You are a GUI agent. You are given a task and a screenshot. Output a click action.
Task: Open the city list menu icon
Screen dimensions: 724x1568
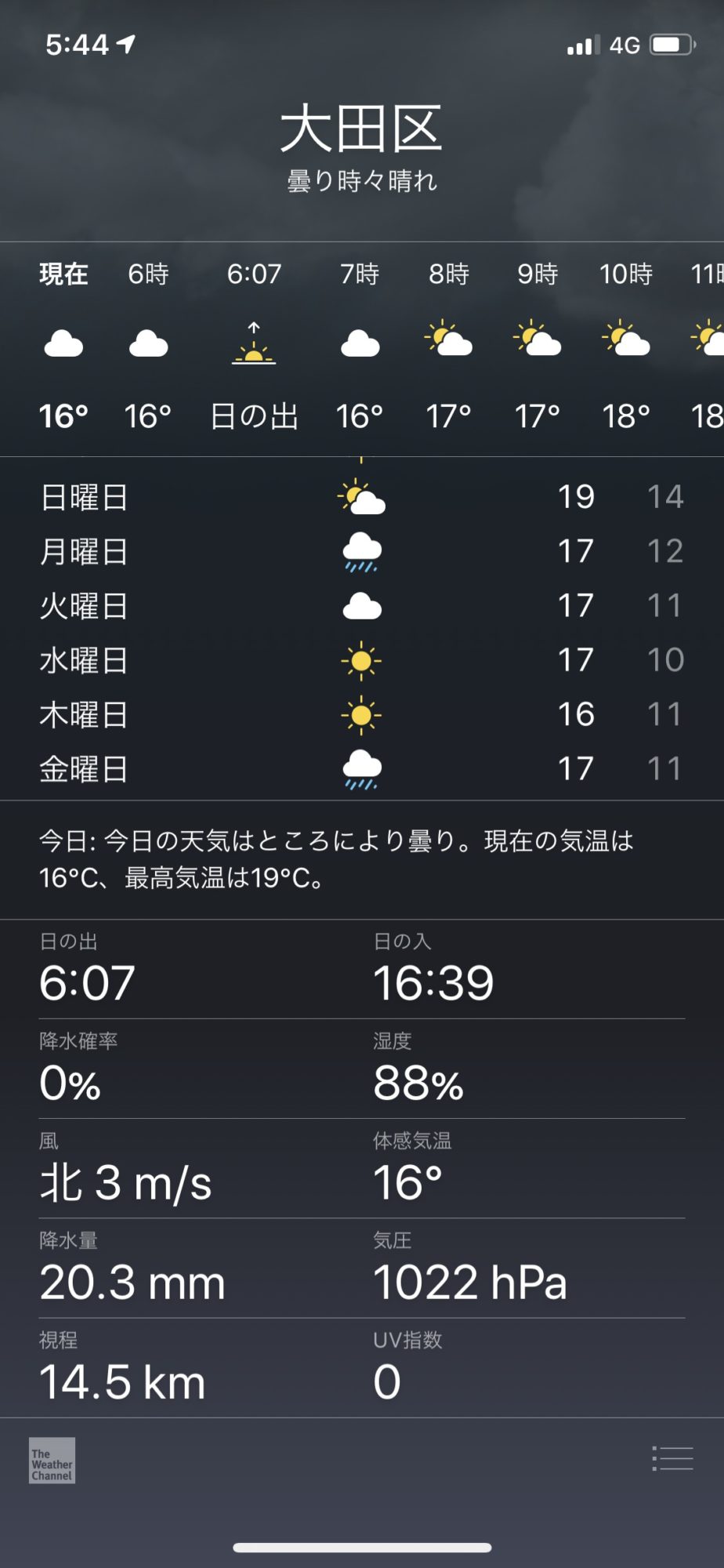click(672, 1458)
